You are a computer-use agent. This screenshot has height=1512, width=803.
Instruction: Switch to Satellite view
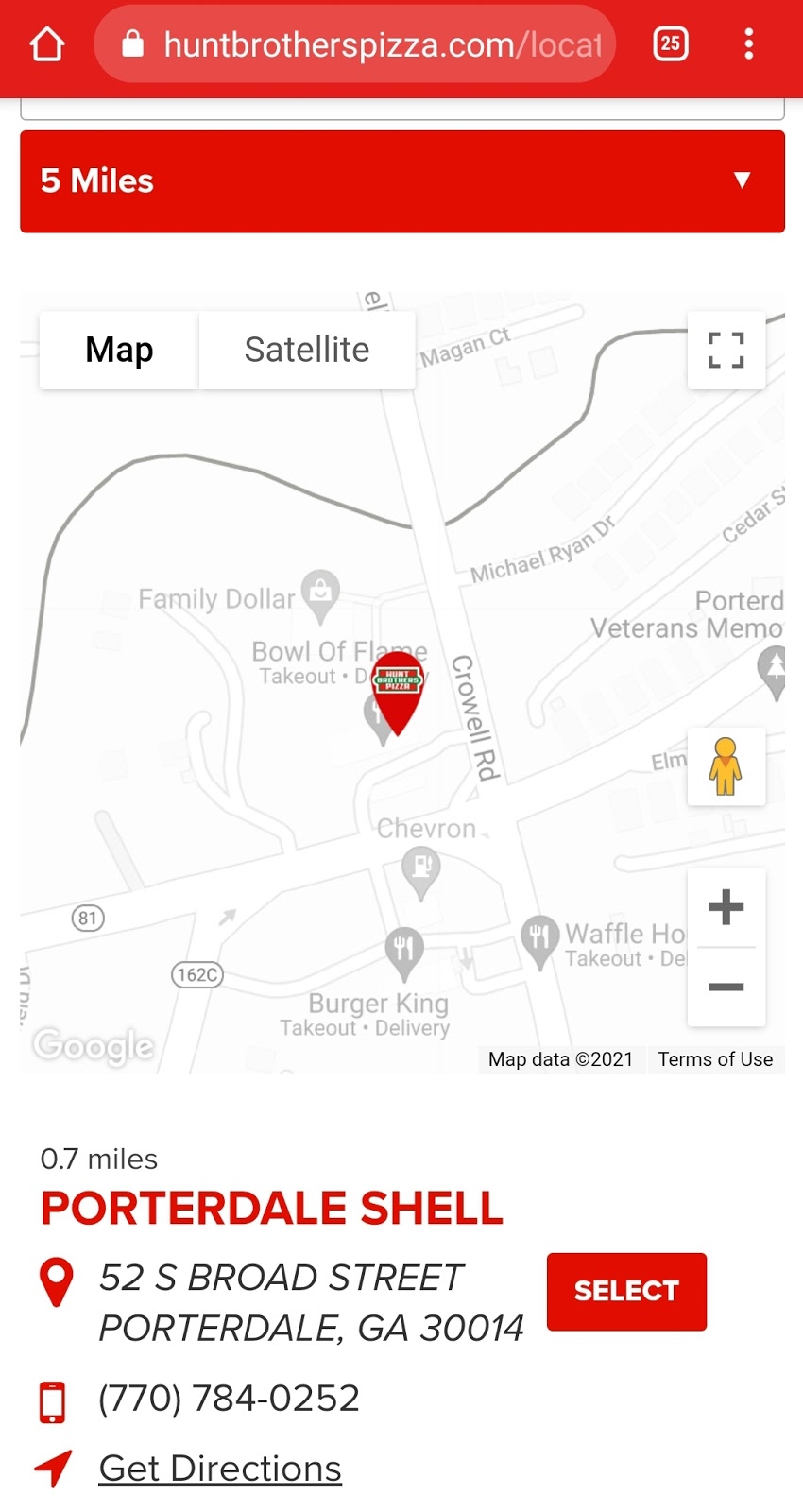307,350
